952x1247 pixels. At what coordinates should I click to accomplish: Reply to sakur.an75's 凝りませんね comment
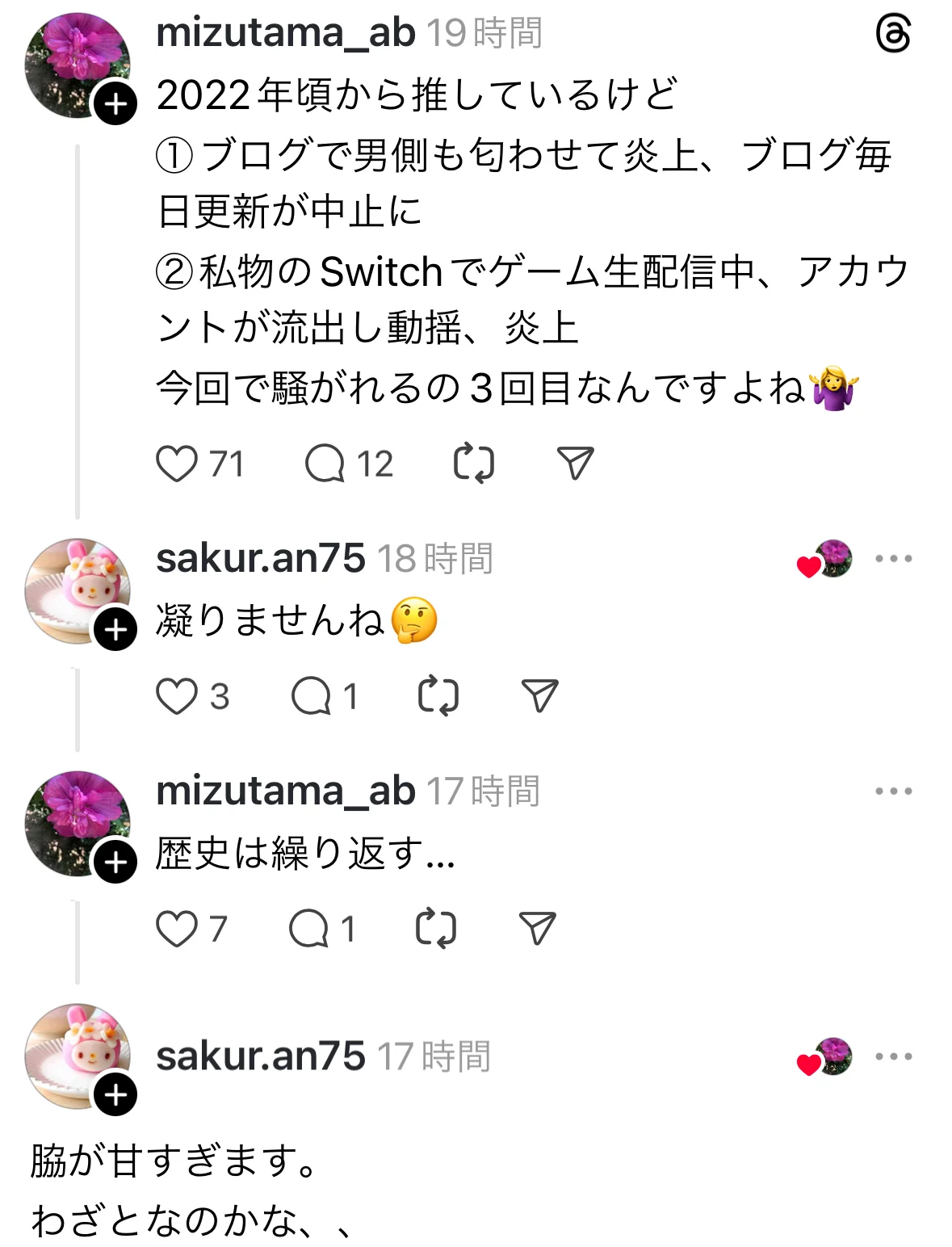pos(311,697)
